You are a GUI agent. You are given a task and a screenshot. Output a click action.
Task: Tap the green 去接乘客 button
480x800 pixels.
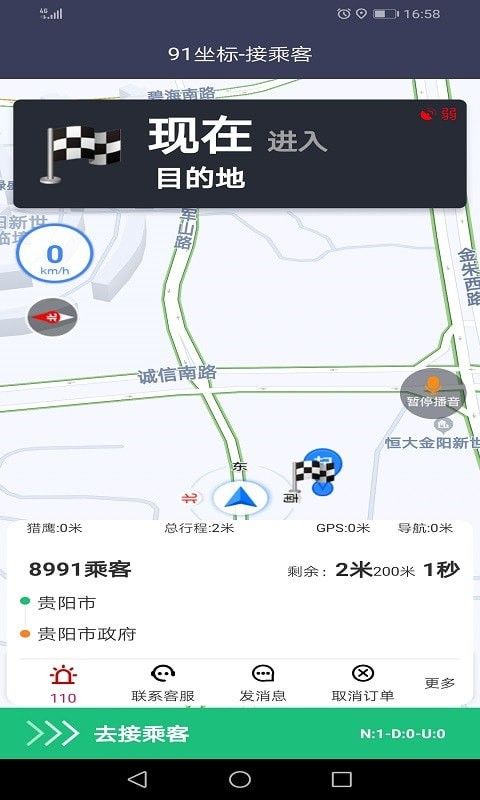point(240,734)
